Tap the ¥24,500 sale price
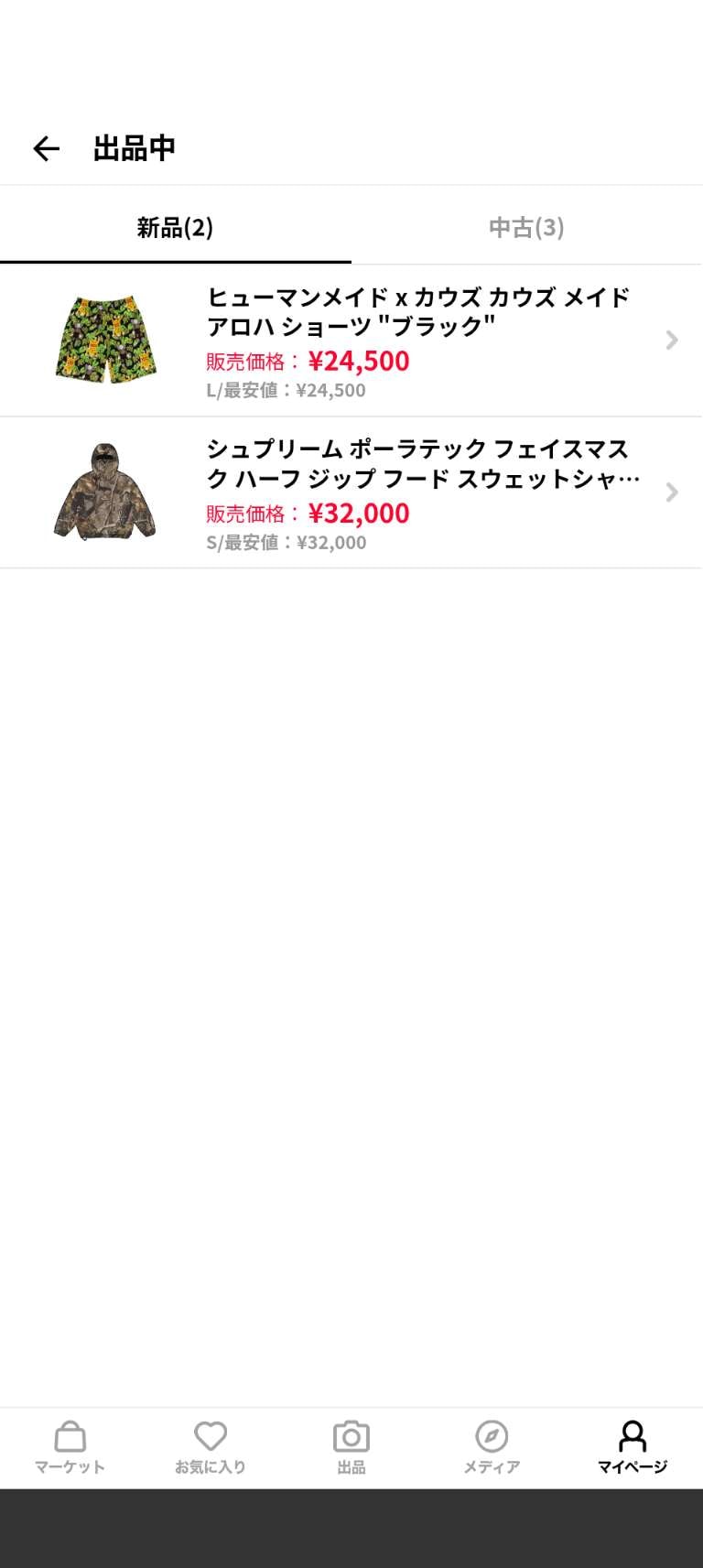This screenshot has height=1568, width=703. point(357,361)
